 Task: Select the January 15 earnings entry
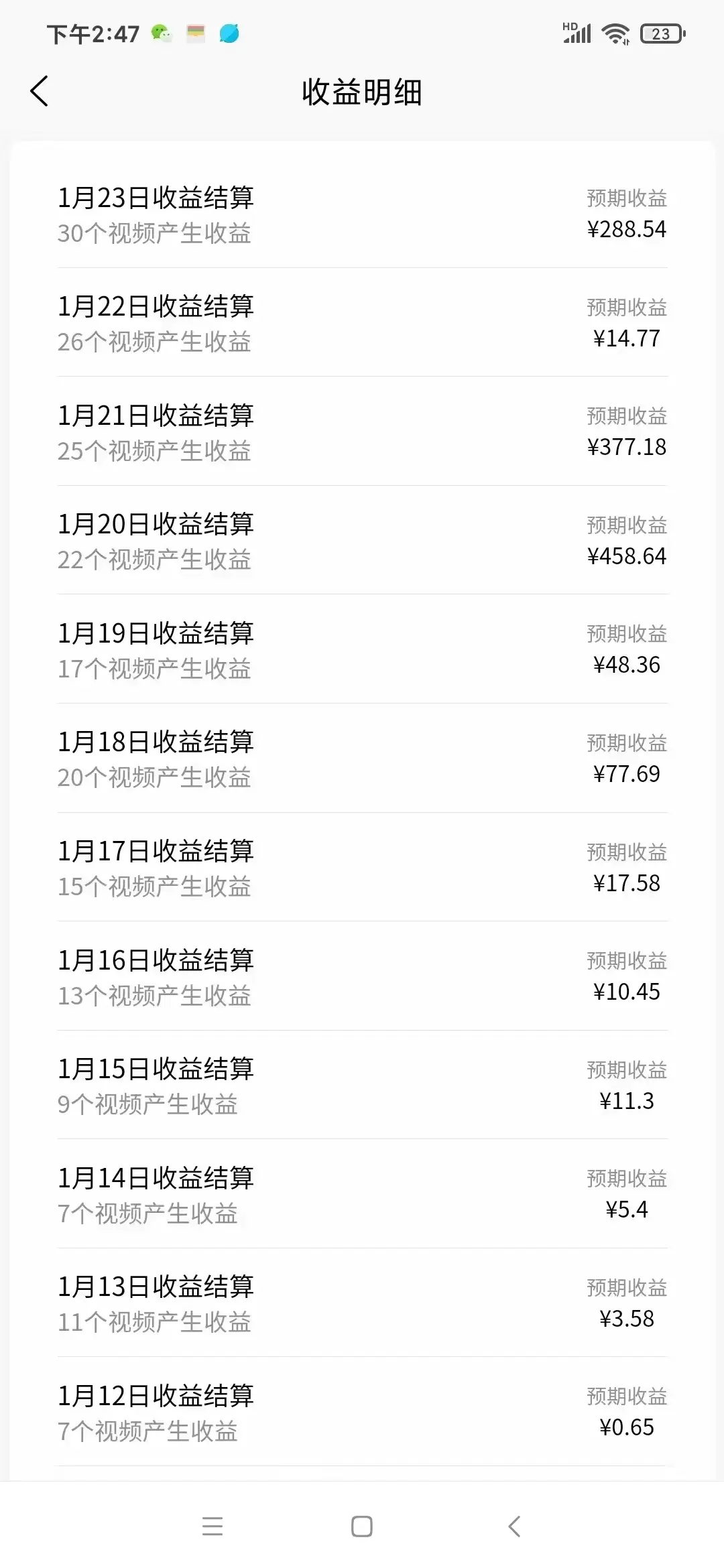362,1086
